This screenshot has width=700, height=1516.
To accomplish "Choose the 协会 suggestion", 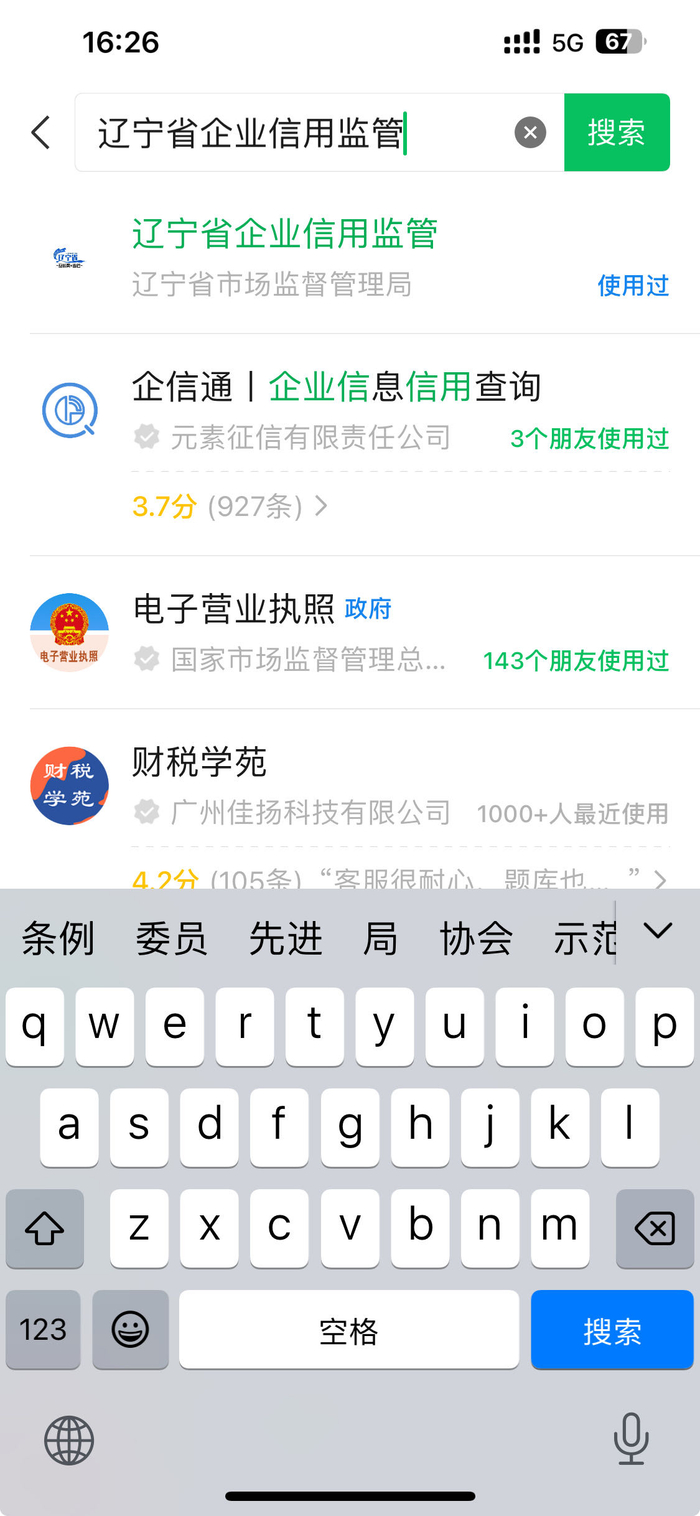I will [476, 938].
